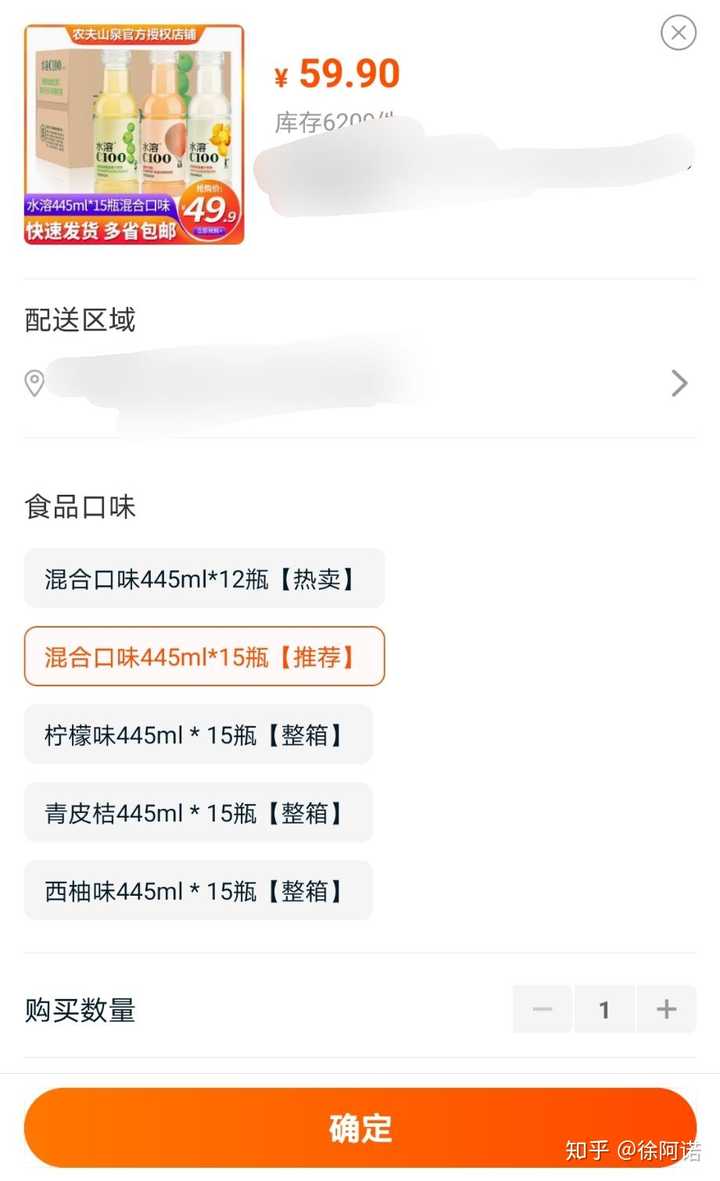Close the product options sheet
The image size is (720, 1181).
678,33
